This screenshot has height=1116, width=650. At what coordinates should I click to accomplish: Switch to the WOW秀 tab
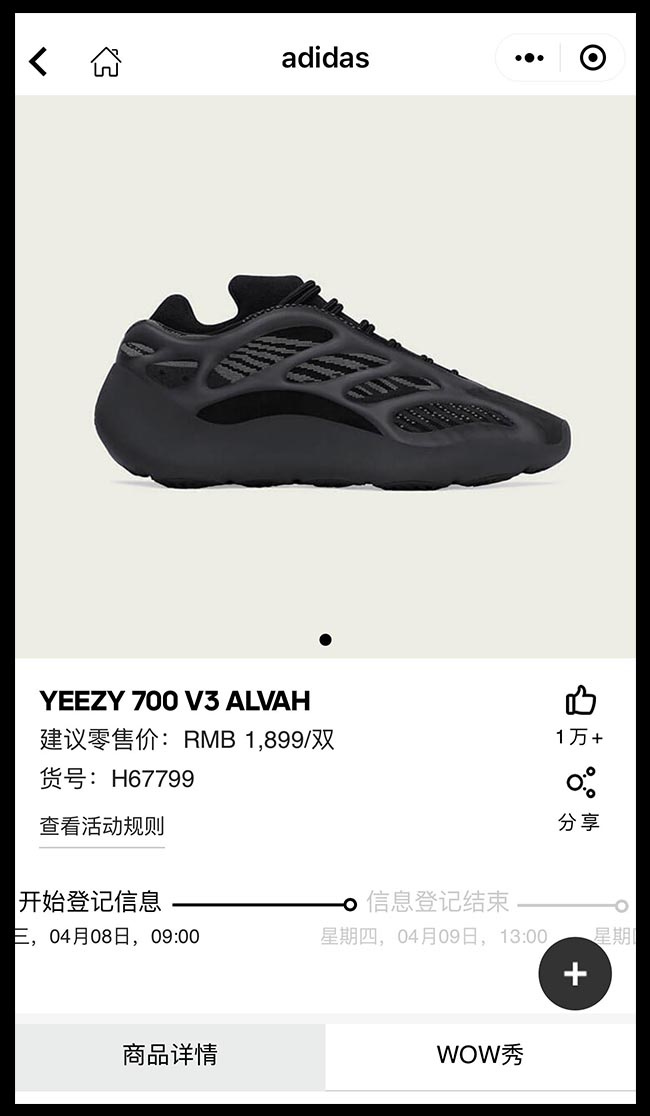coord(480,1054)
